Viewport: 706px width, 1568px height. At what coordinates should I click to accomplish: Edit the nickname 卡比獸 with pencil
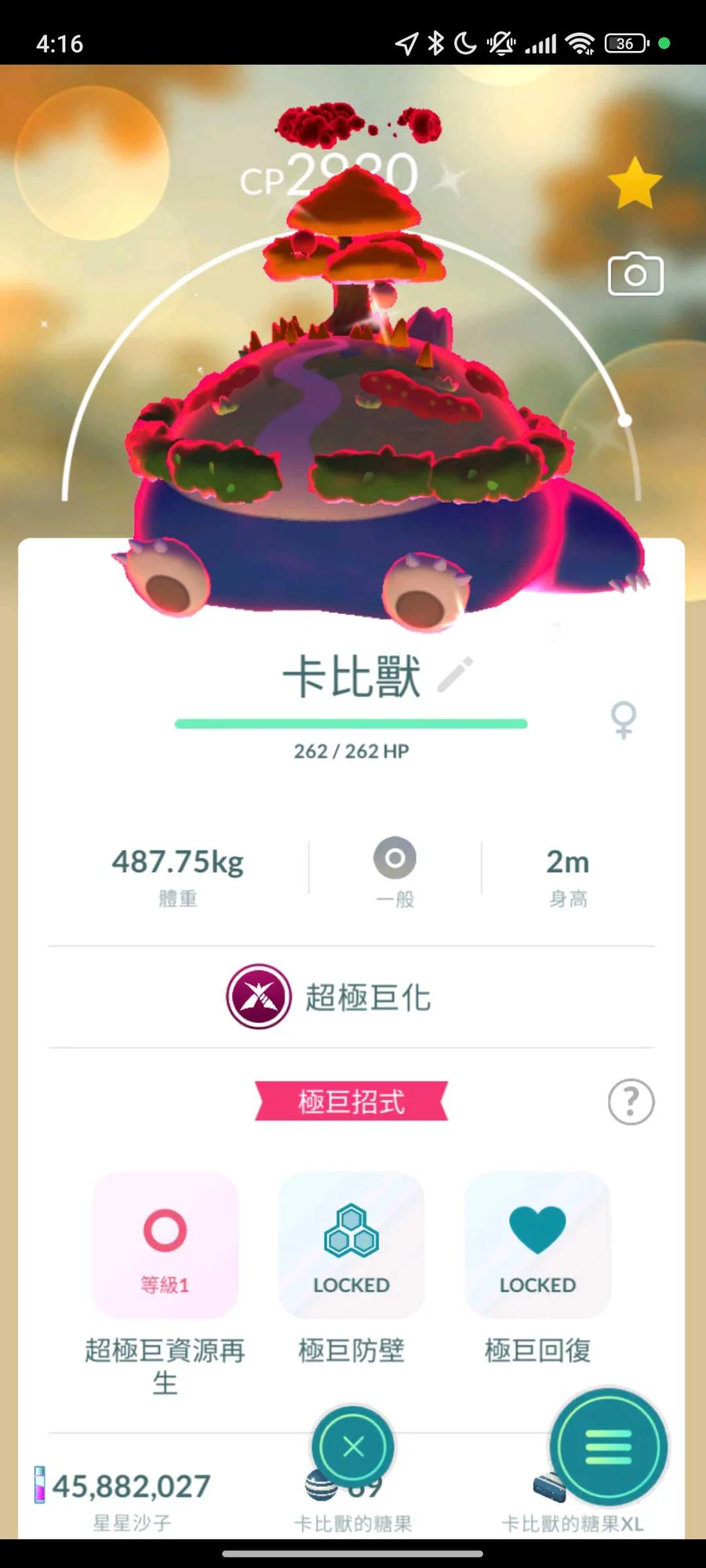point(456,675)
